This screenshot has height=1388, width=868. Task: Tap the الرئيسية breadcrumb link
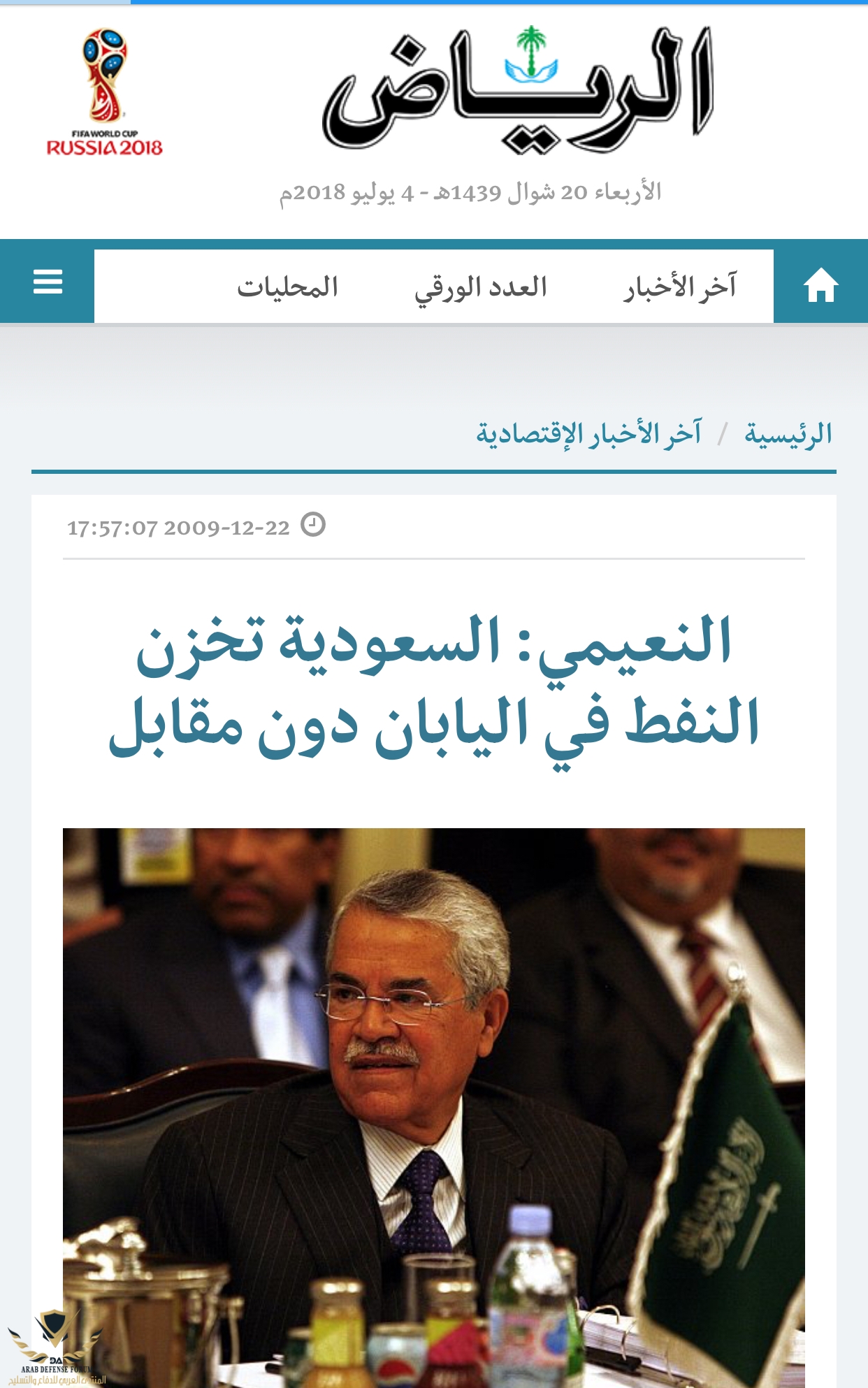788,434
